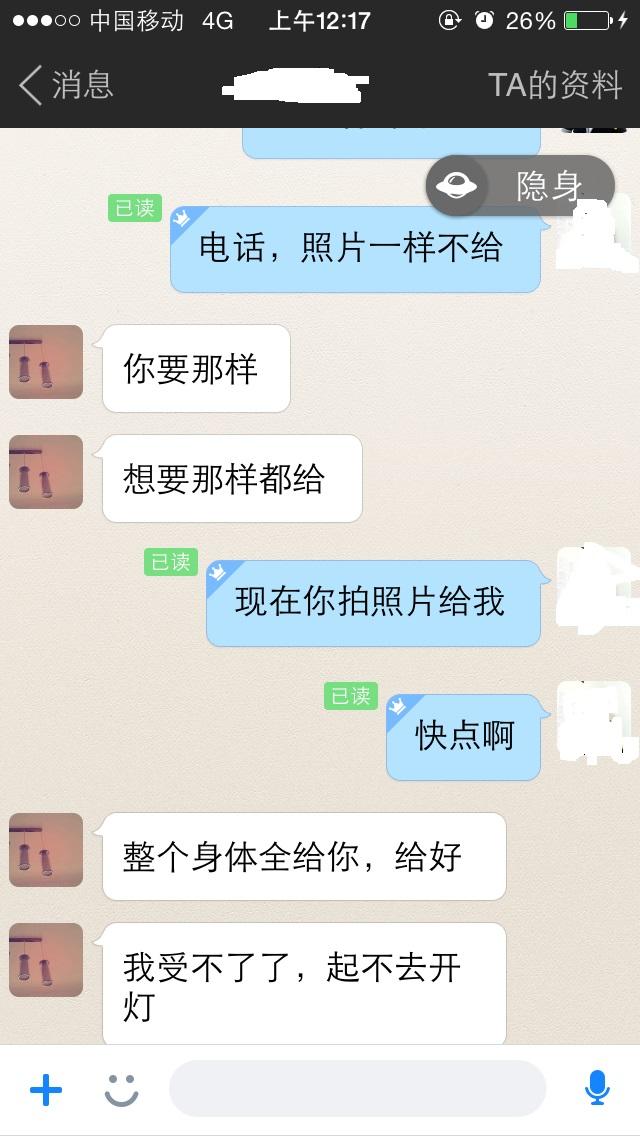Open sender's avatar beside 想要那样都给

click(46, 472)
